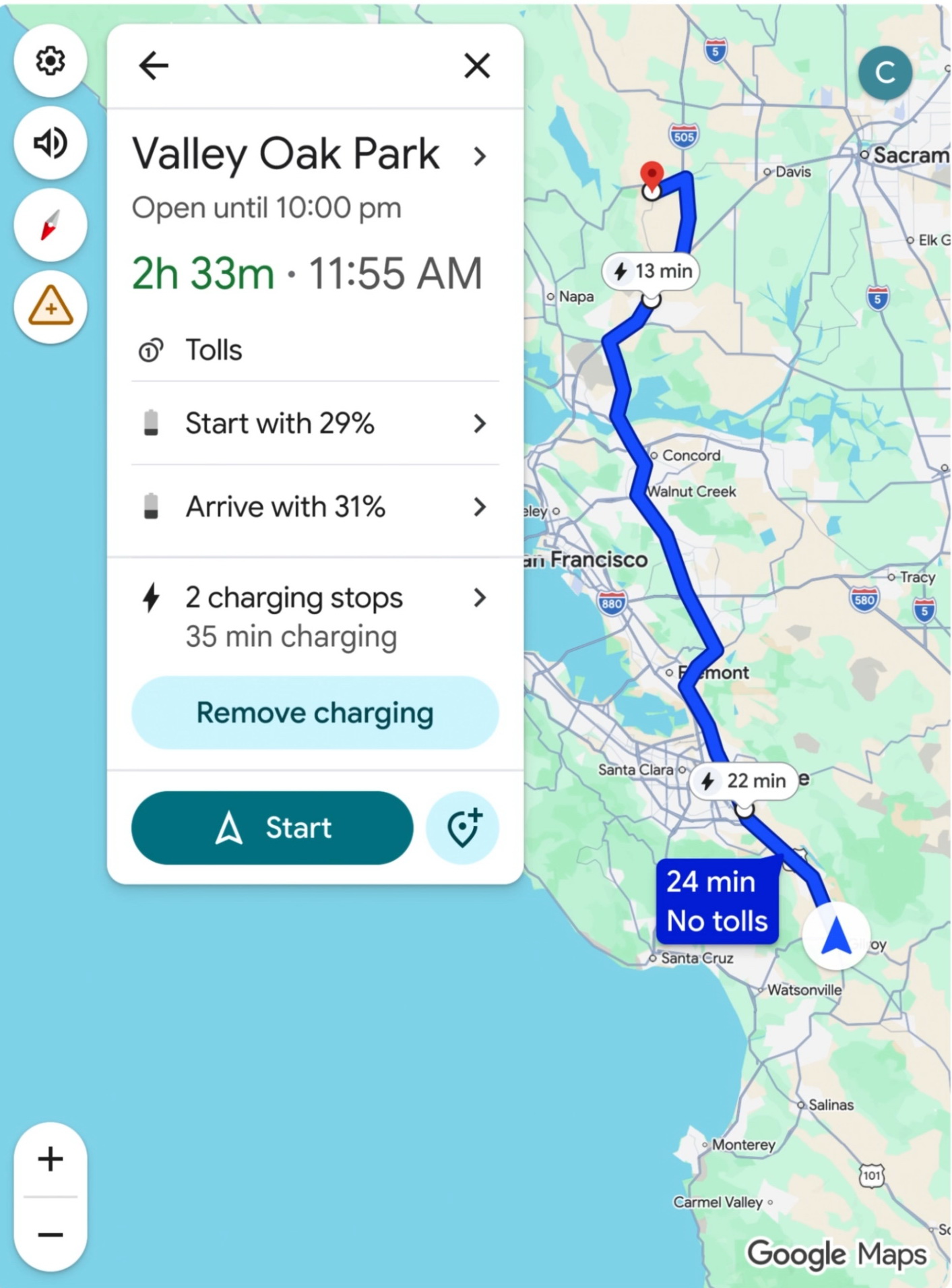The width and height of the screenshot is (952, 1288).
Task: Toggle the 24 min No tolls route badge
Action: 717,900
